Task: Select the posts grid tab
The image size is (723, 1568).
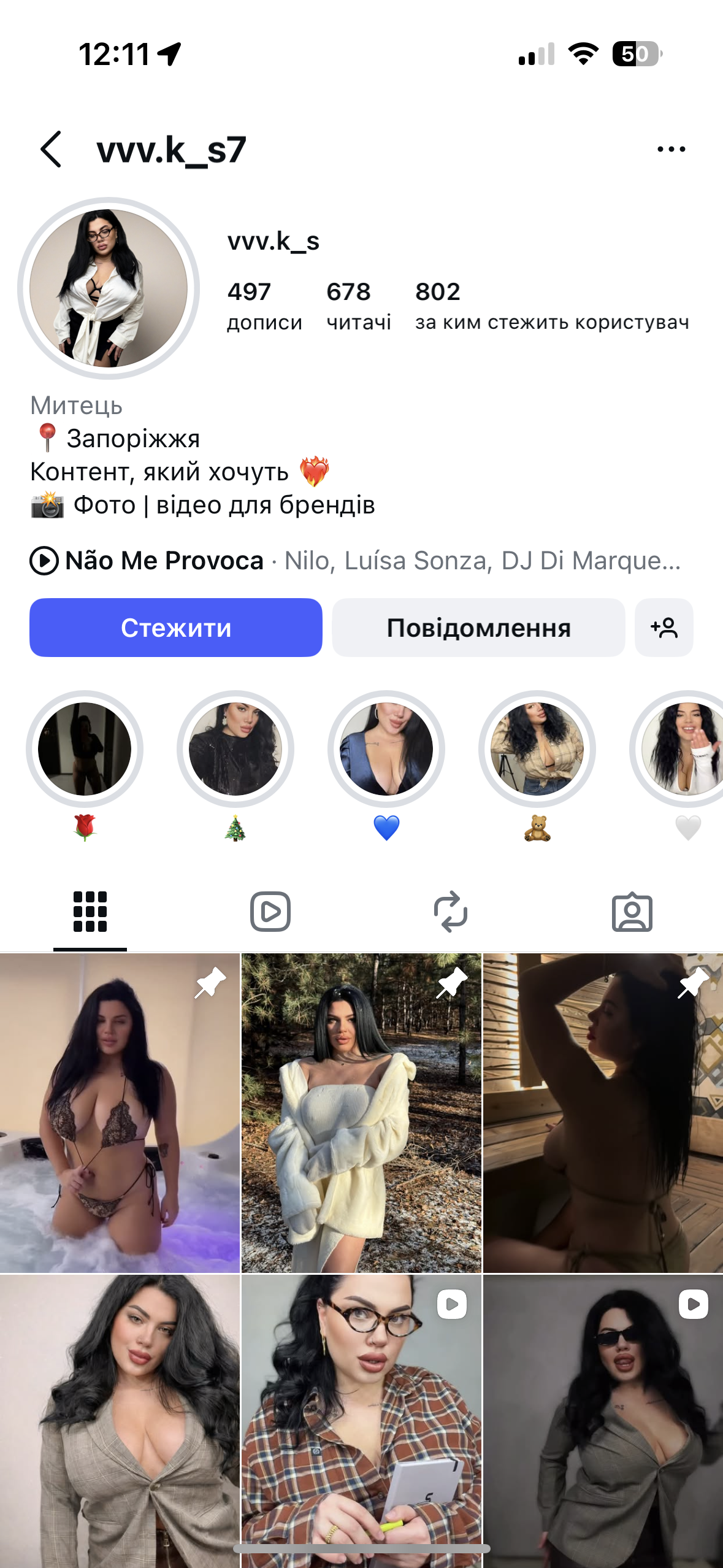Action: click(90, 912)
